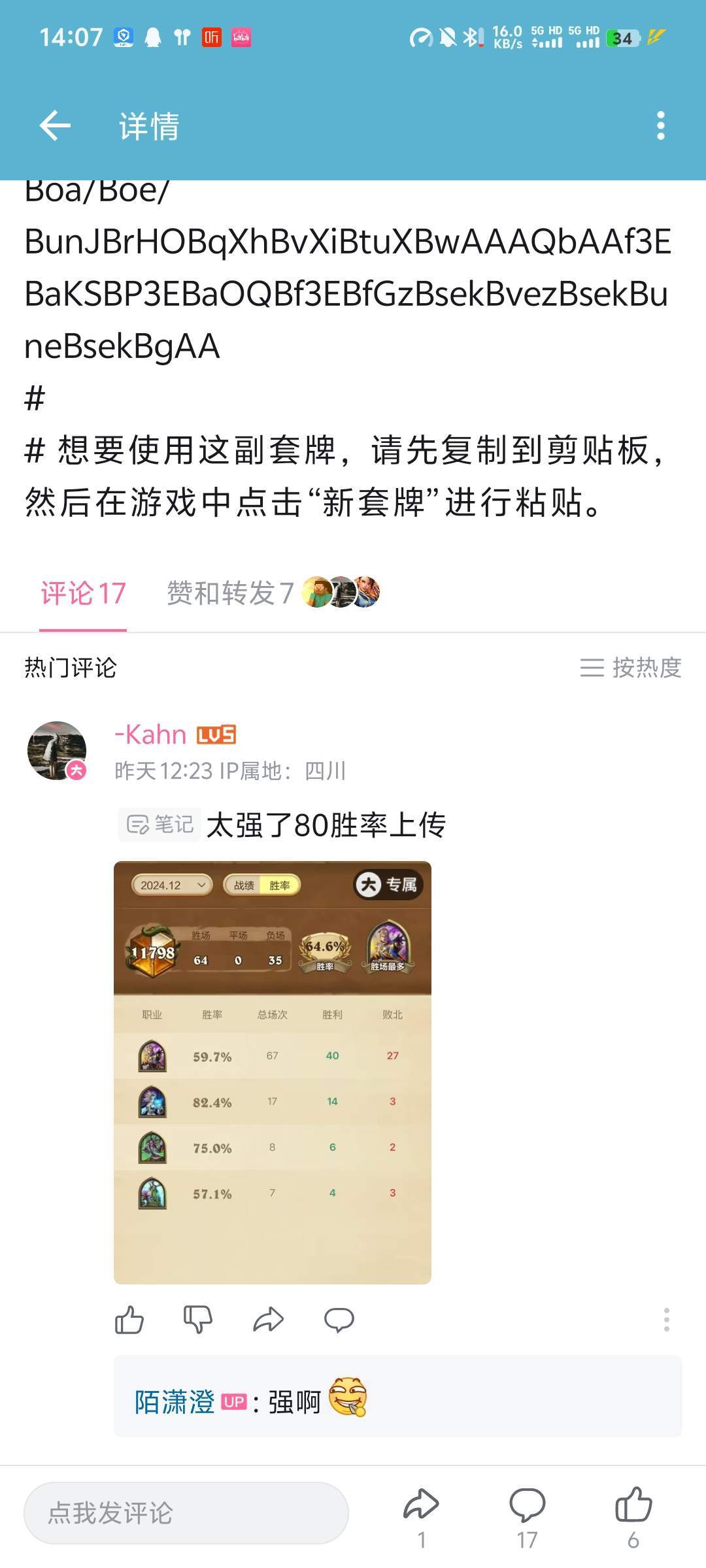Image resolution: width=706 pixels, height=1568 pixels.
Task: Change comment sorting via 按热度
Action: click(631, 668)
